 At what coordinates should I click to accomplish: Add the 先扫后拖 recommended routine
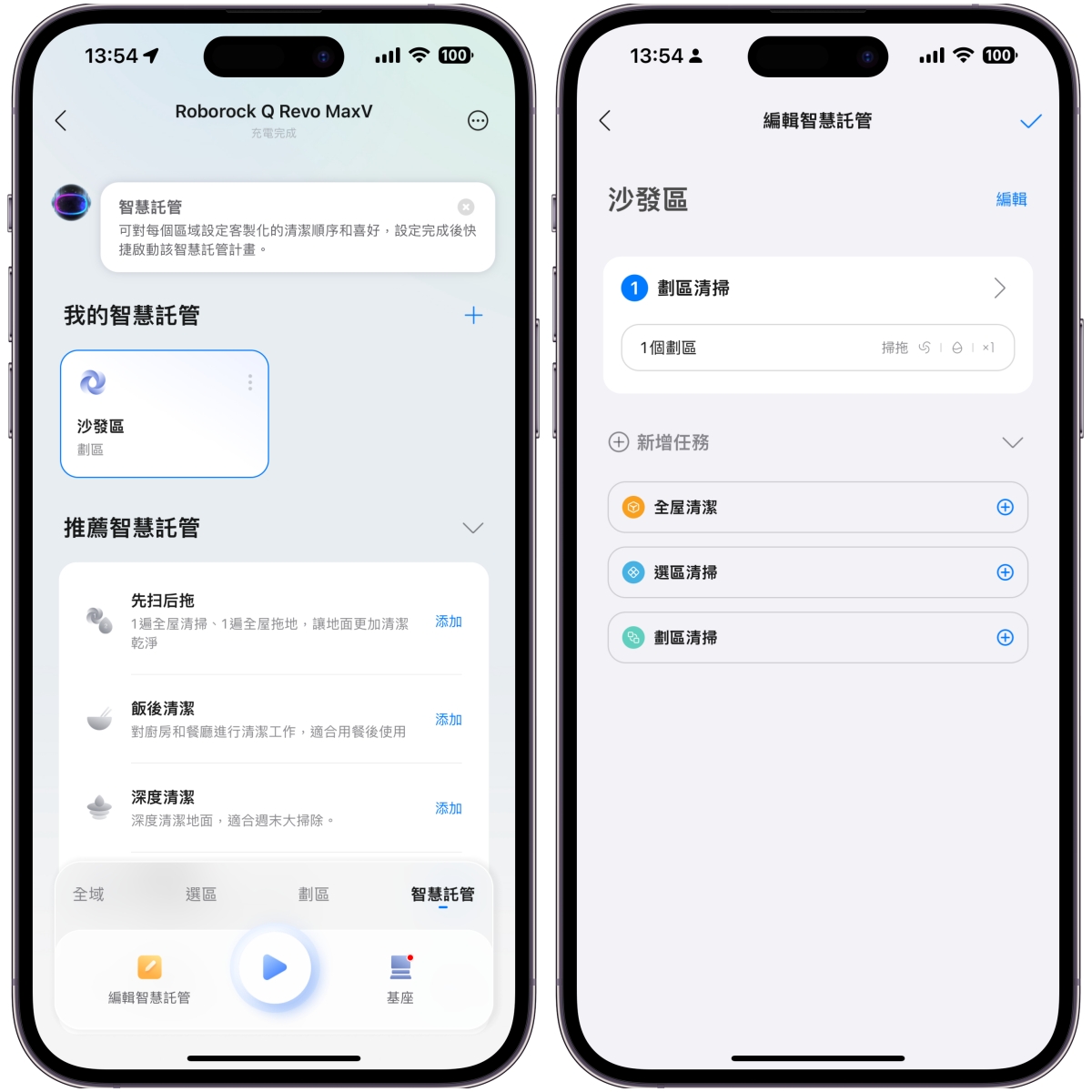tap(449, 622)
